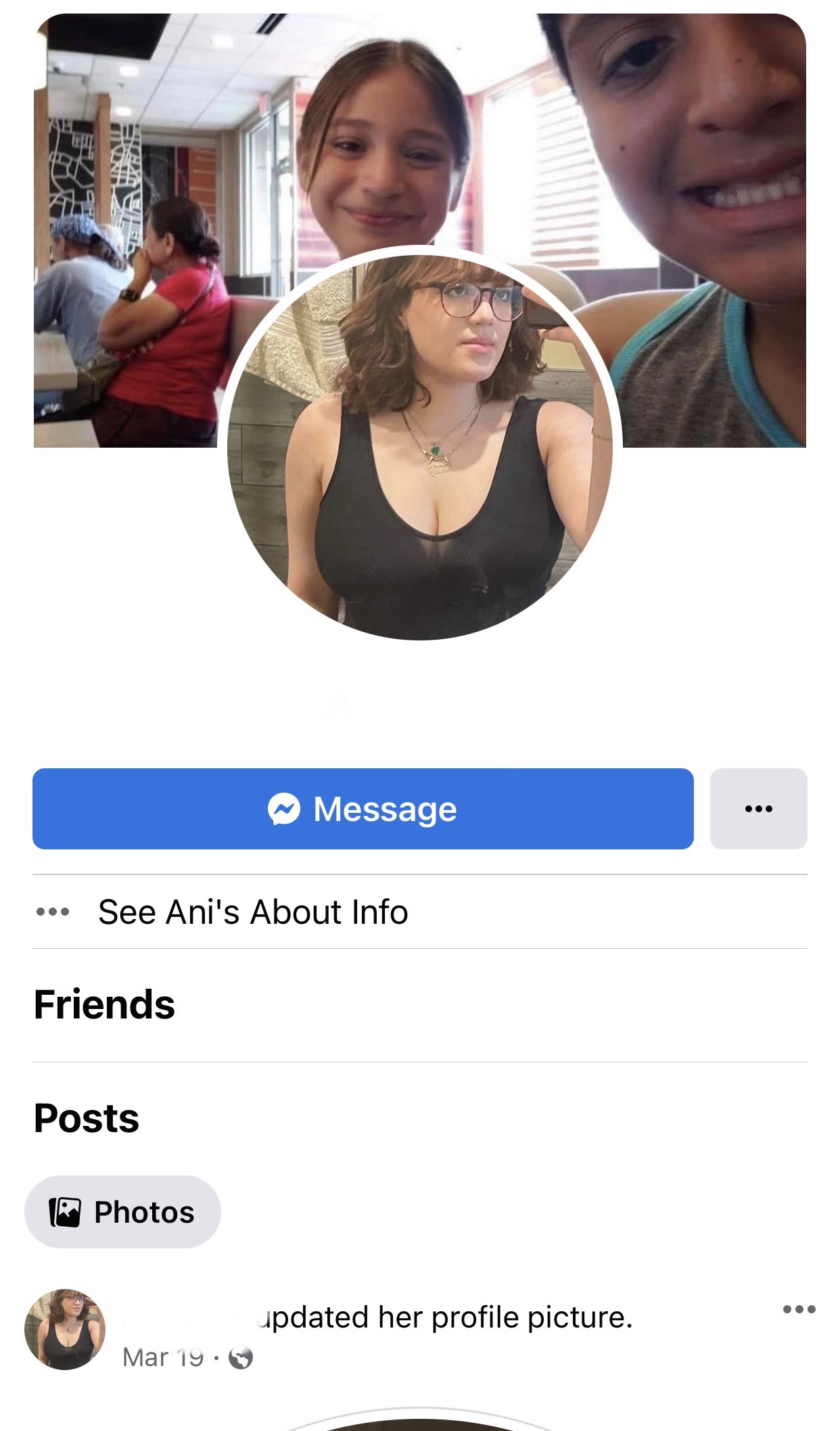Select the Photos chip under Posts
Screen dimensions: 840x1431
click(x=122, y=1212)
